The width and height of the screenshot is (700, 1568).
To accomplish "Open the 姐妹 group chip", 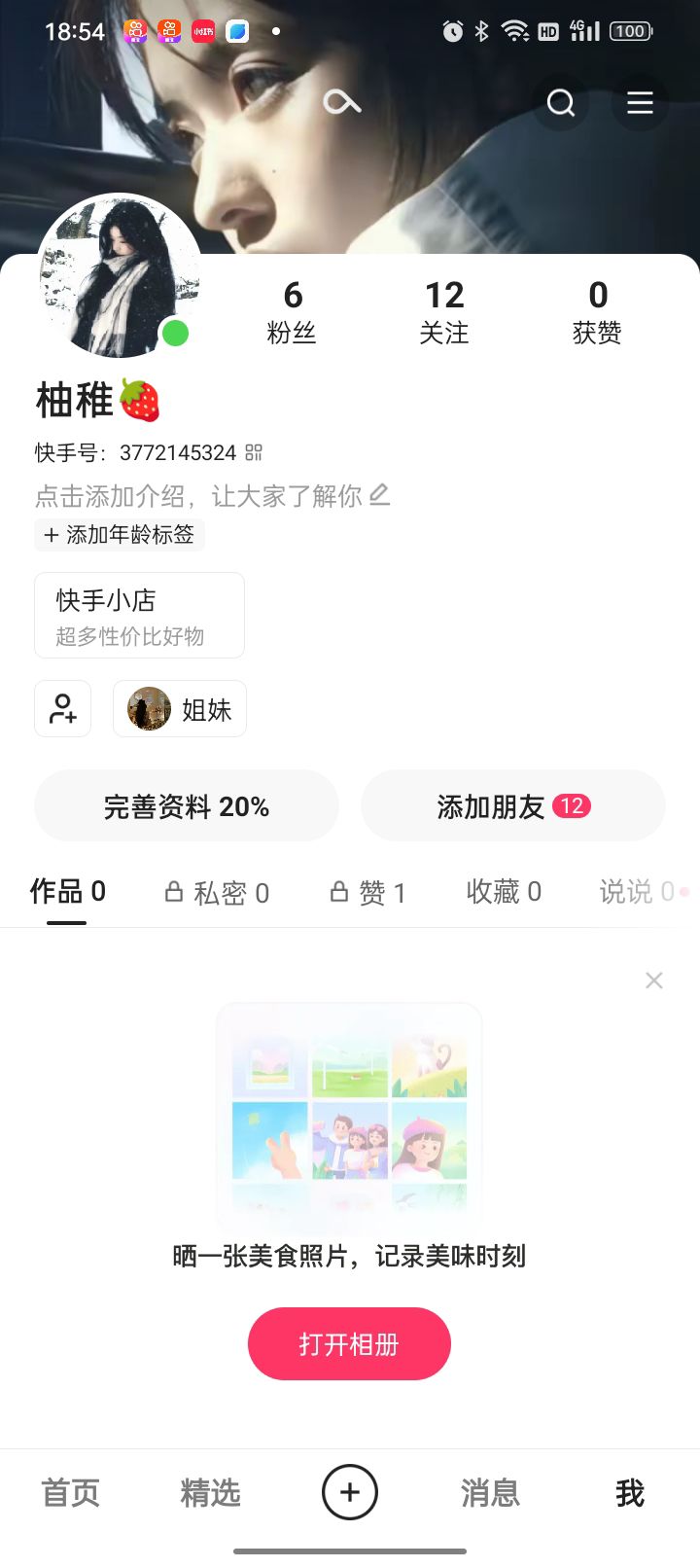I will click(180, 709).
